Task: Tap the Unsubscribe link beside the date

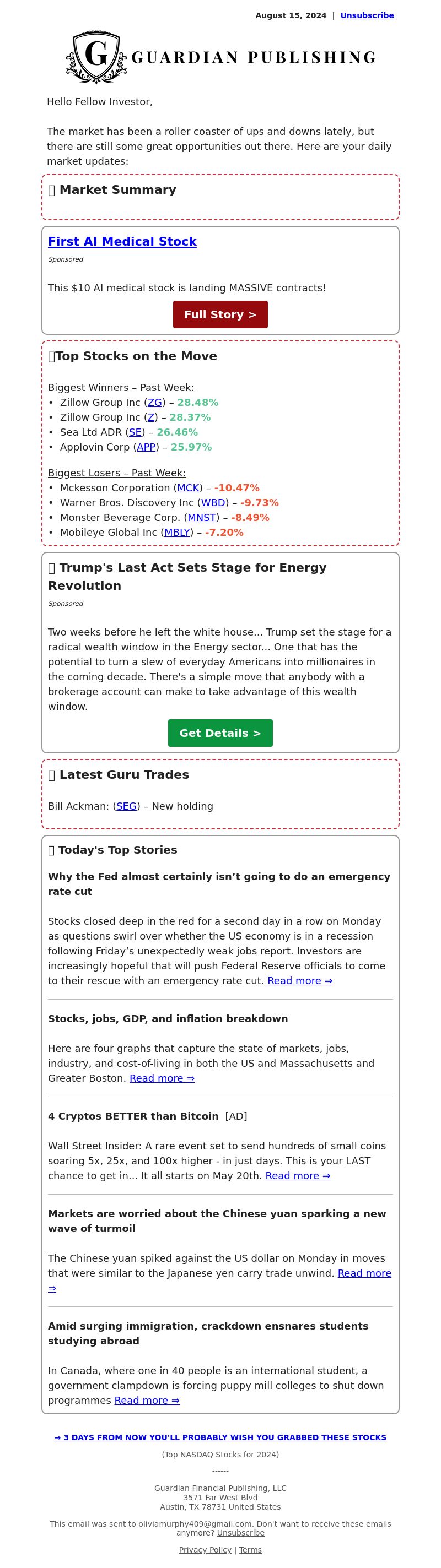Action: pyautogui.click(x=367, y=15)
